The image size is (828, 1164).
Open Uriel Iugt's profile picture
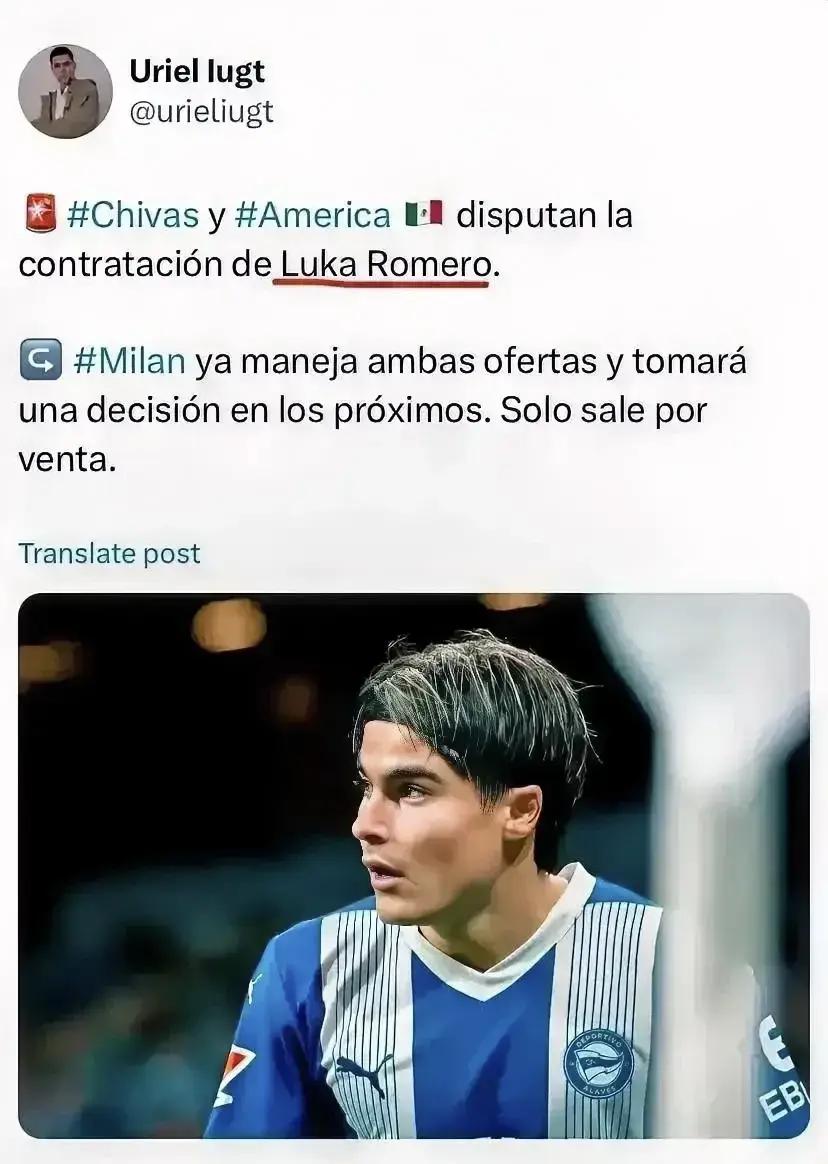click(65, 91)
